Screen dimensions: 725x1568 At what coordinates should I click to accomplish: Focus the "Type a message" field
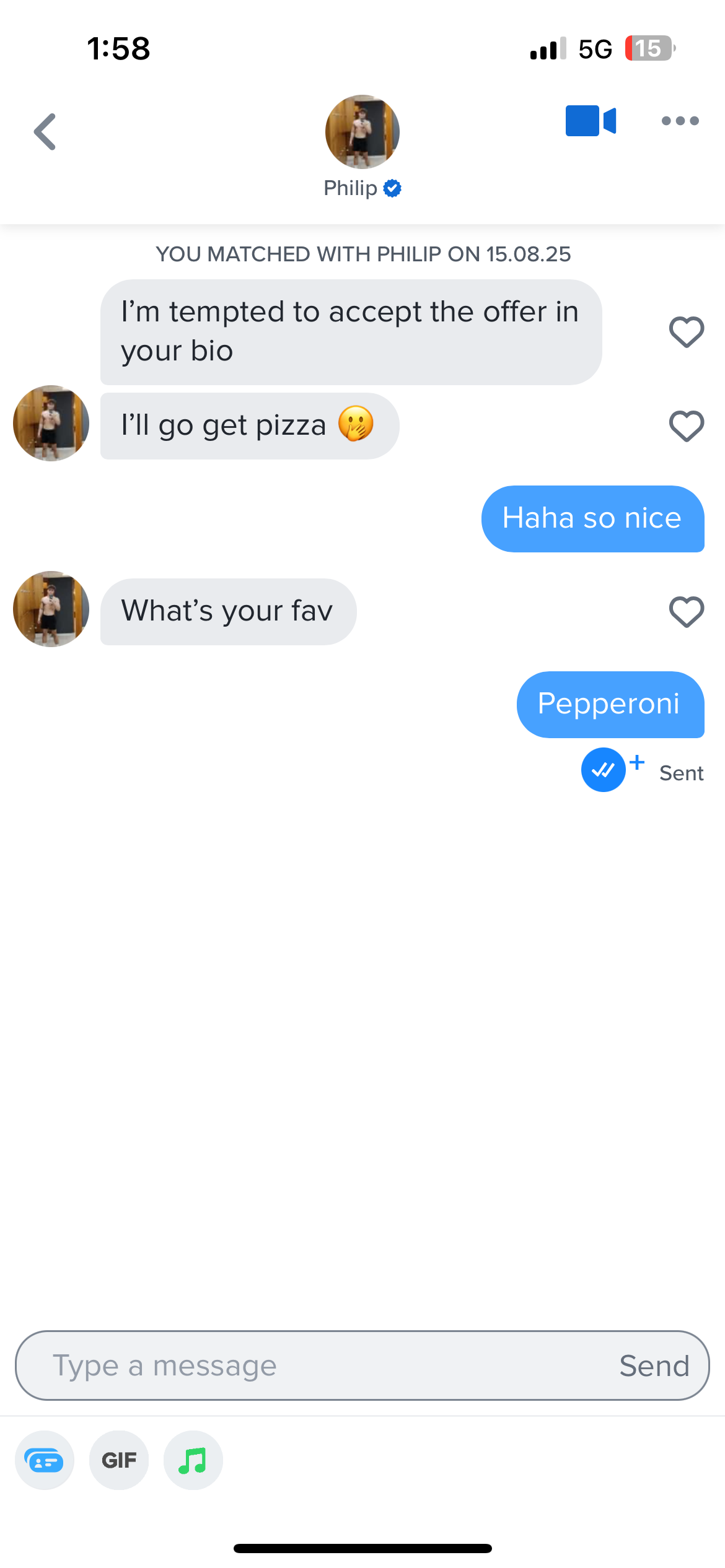tap(310, 1365)
